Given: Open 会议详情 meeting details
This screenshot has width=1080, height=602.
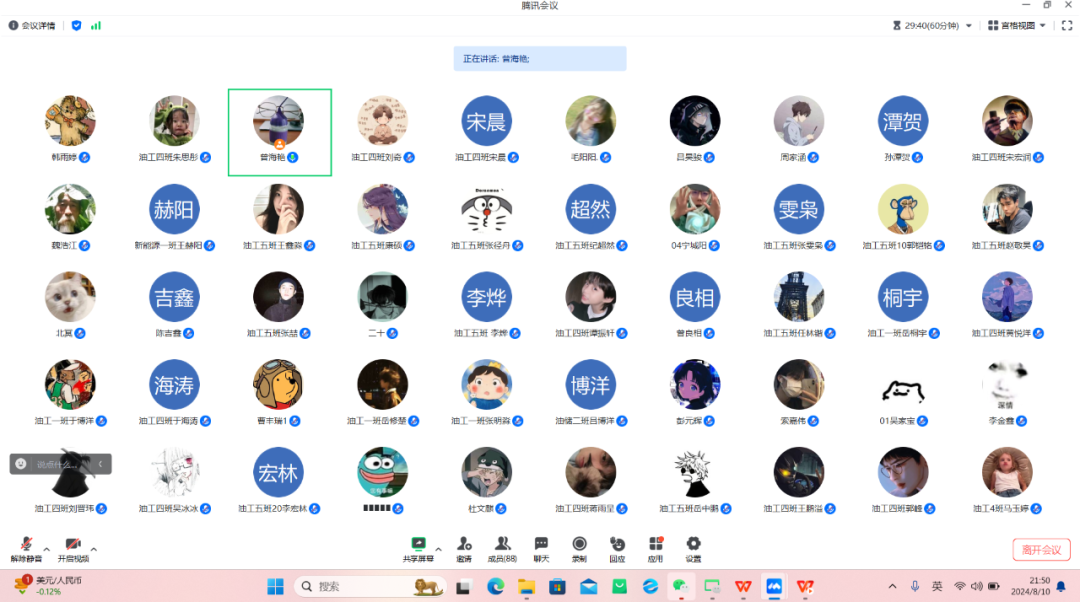Looking at the screenshot, I should (x=32, y=25).
